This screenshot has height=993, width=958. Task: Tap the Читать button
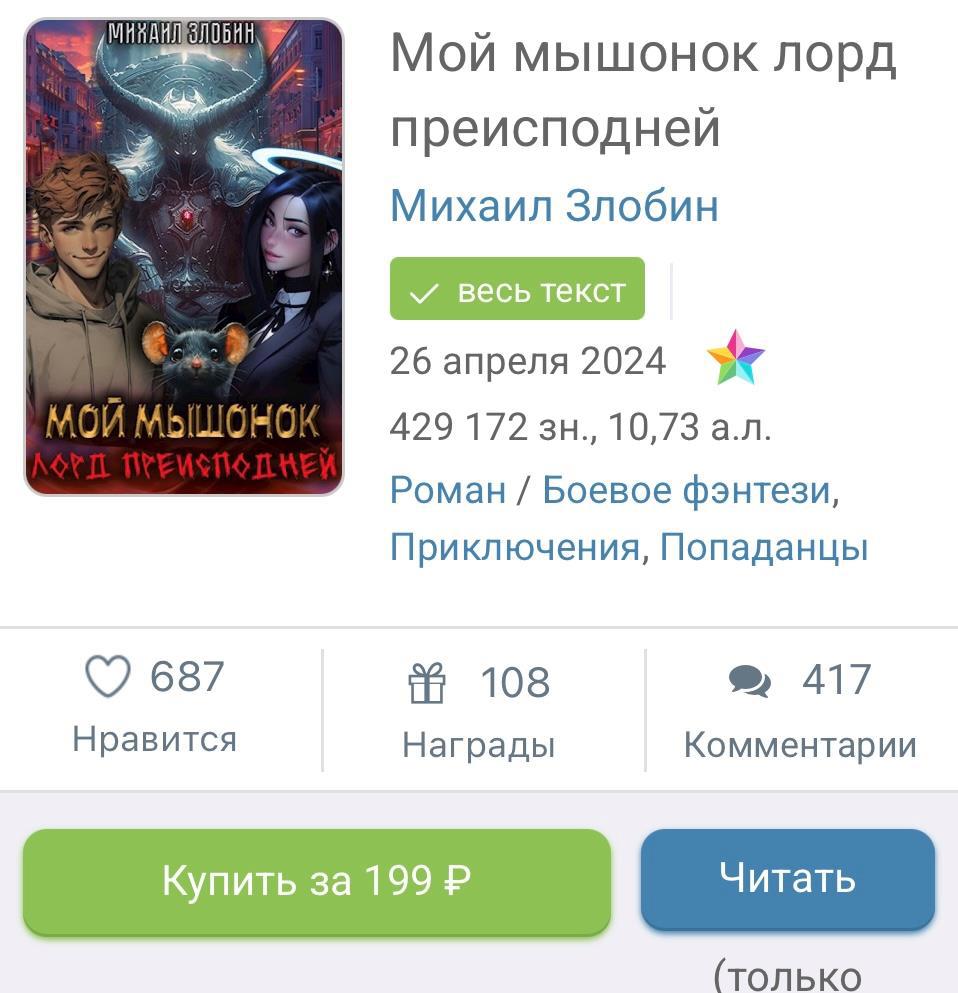787,878
